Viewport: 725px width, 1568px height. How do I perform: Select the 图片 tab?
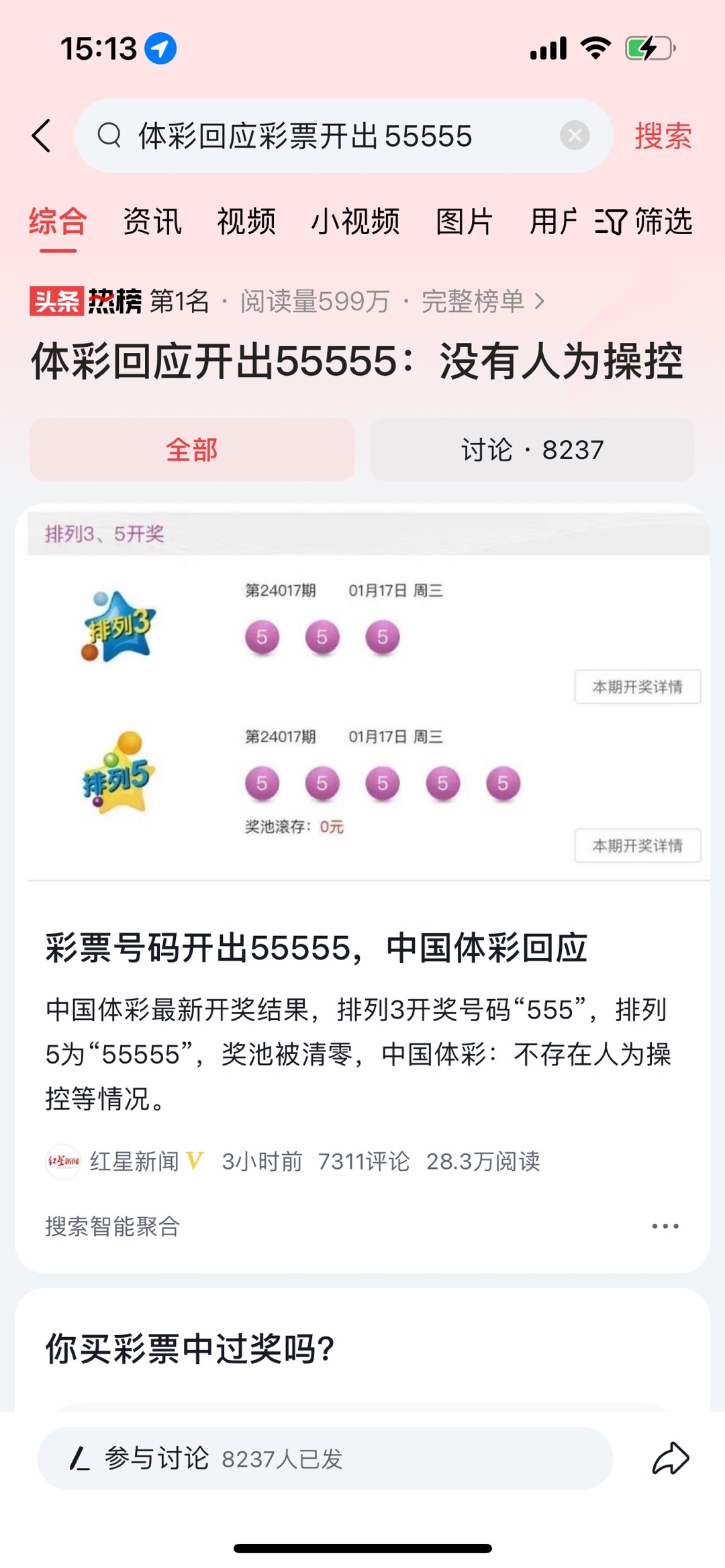pyautogui.click(x=465, y=221)
